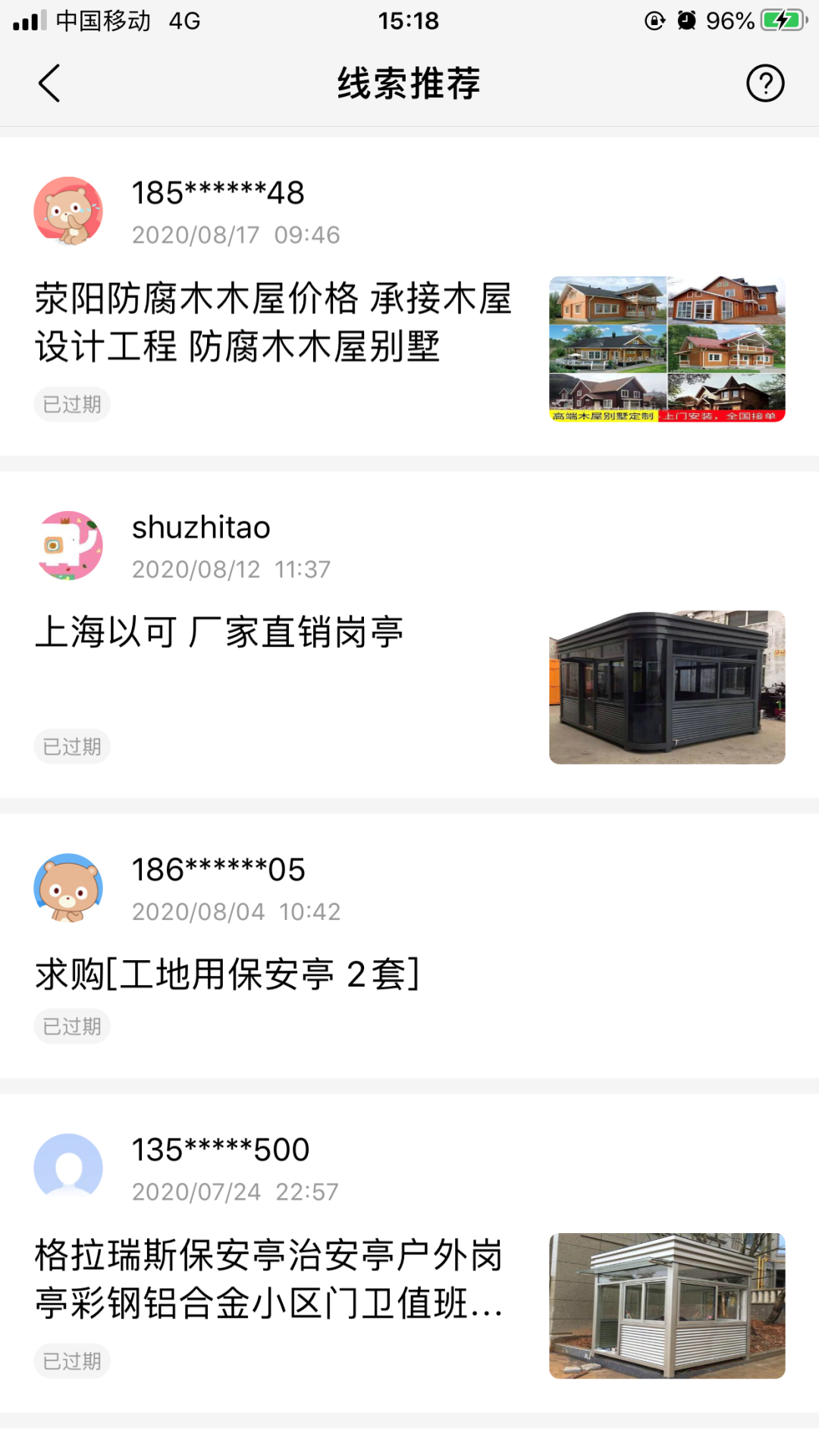The image size is (819, 1456).
Task: Go back from 线索推荐 page
Action: coord(49,83)
